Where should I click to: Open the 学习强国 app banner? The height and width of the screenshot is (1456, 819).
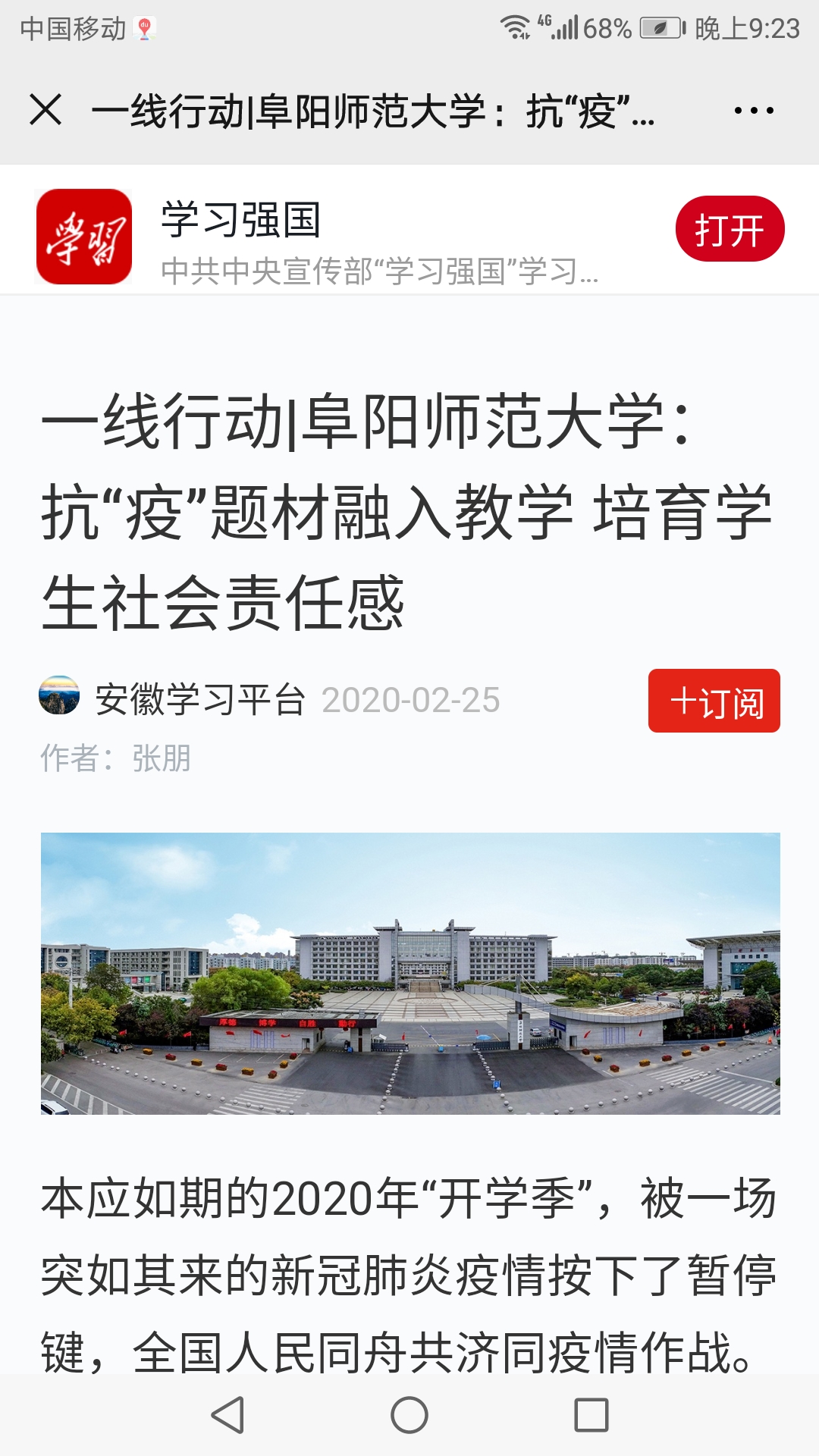341,237
